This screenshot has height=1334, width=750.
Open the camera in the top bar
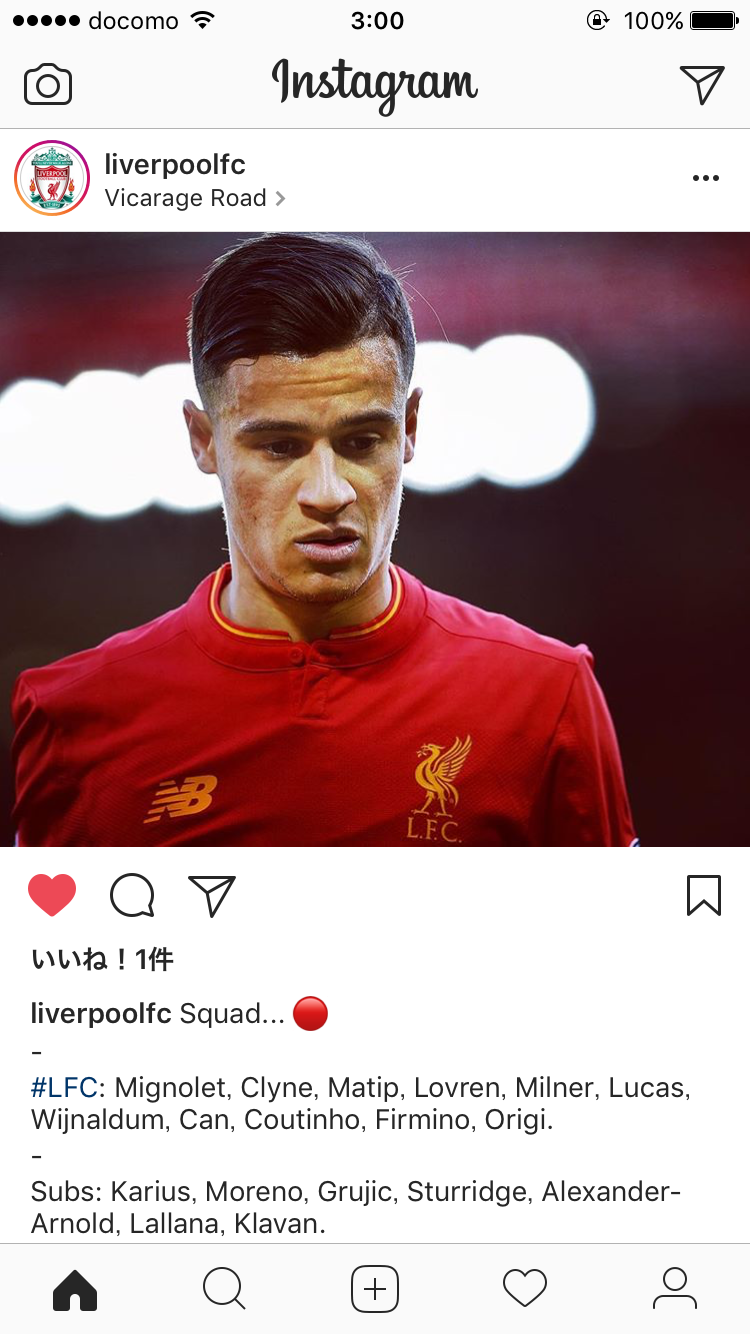click(x=48, y=85)
